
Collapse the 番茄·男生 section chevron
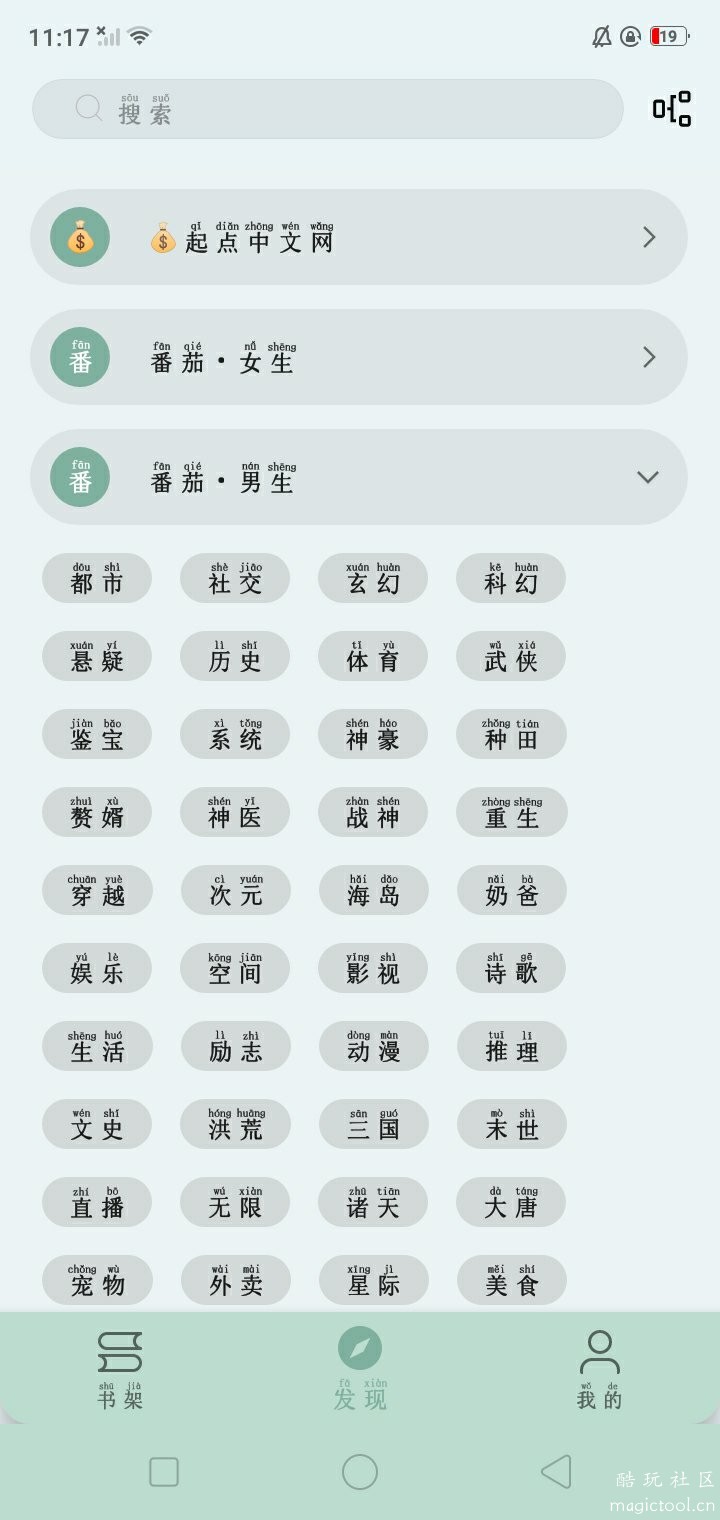point(647,477)
